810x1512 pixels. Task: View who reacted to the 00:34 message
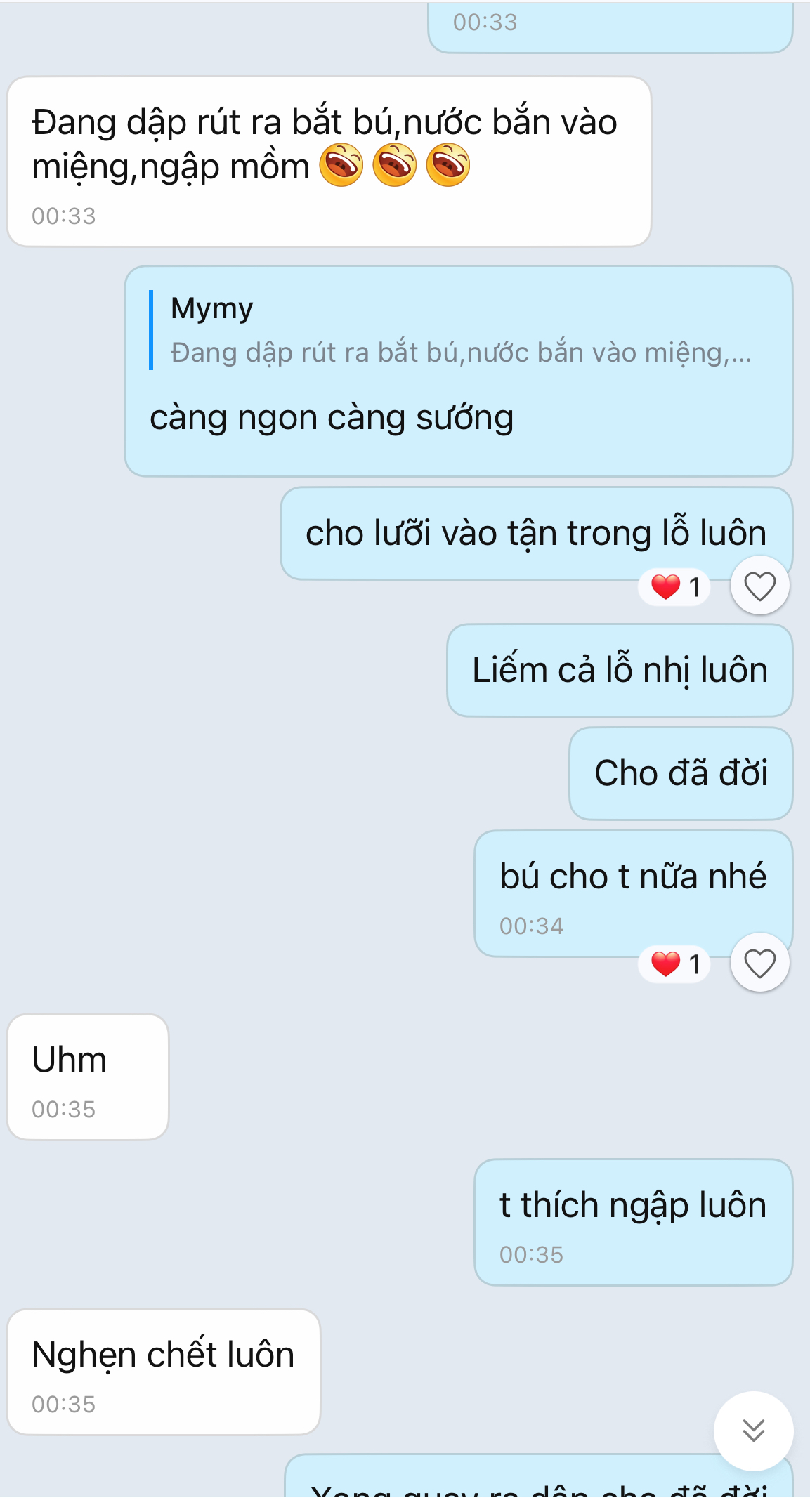pos(674,964)
